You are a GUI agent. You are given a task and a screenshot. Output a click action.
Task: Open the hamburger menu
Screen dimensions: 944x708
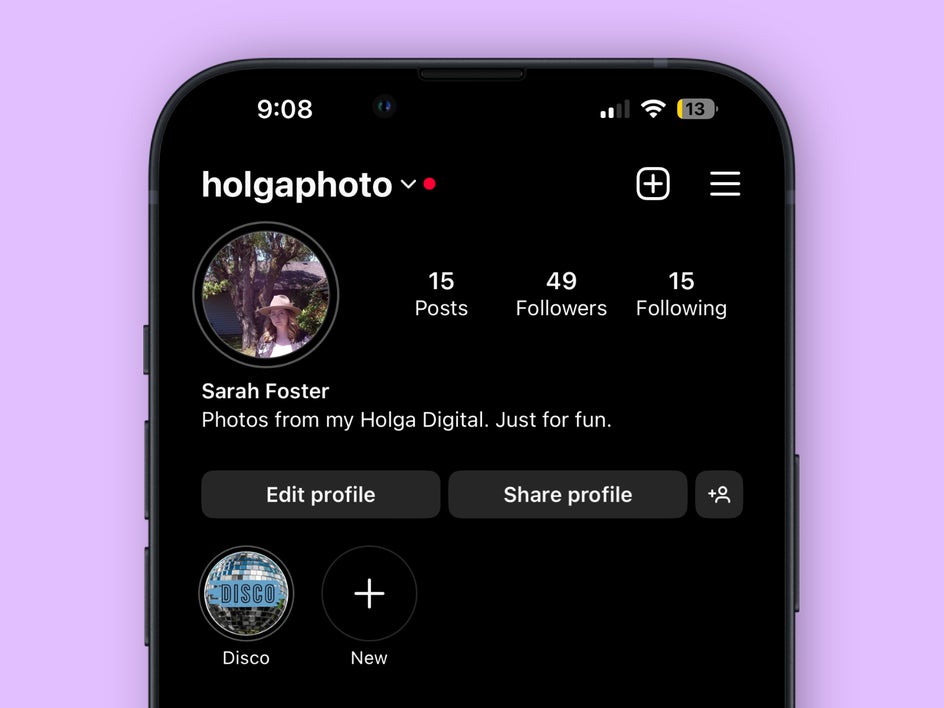725,184
